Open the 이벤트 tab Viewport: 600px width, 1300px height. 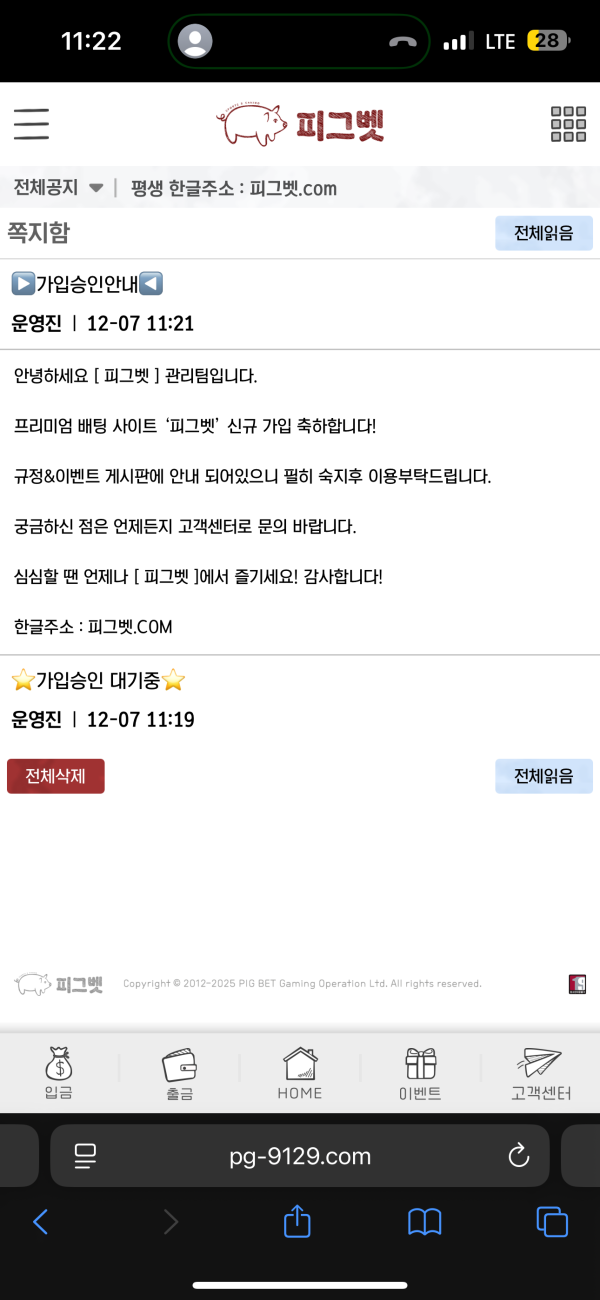click(x=420, y=1072)
